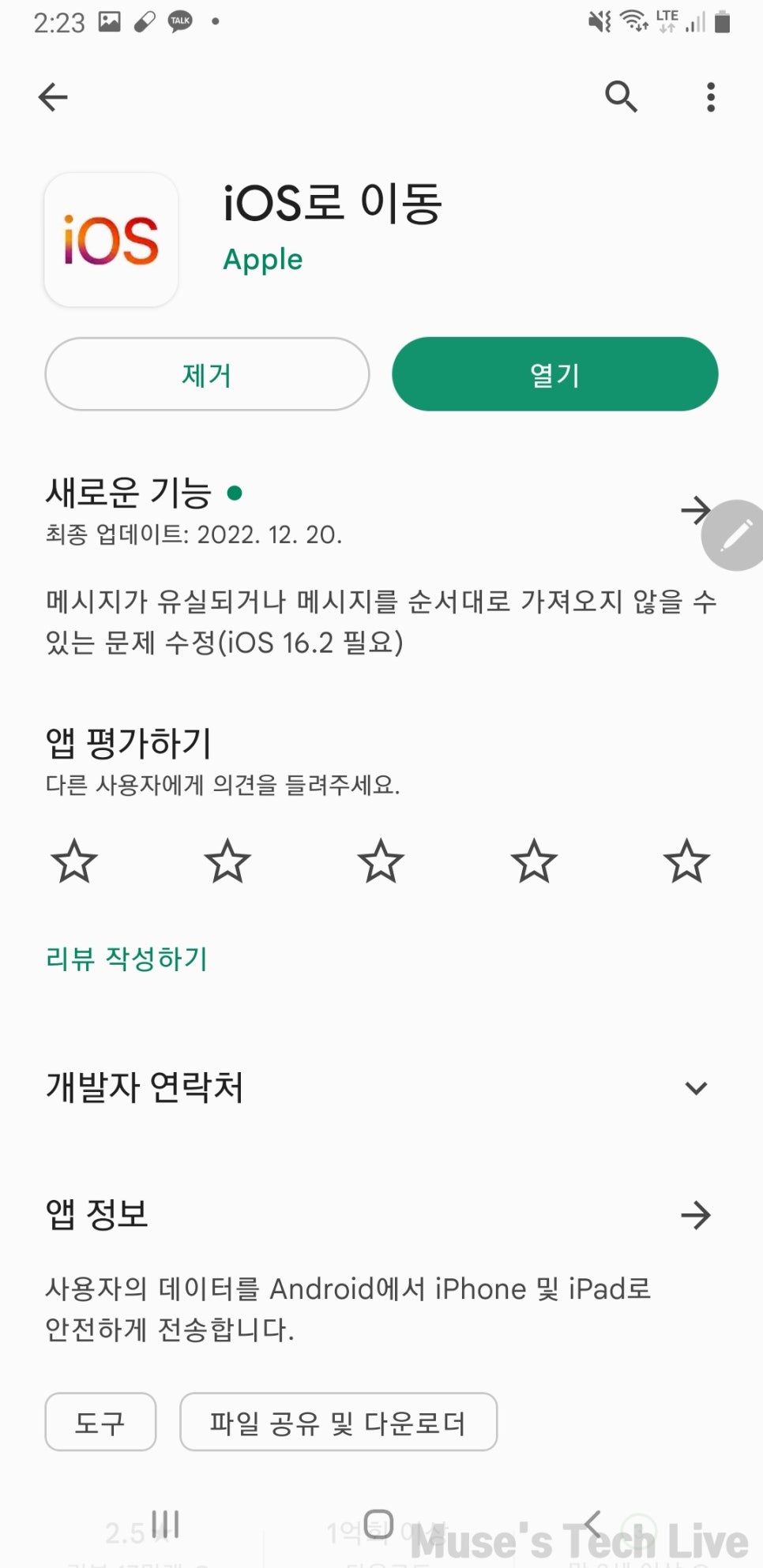The height and width of the screenshot is (1568, 763).
Task: Open recent apps from navigation bar
Action: pyautogui.click(x=166, y=1524)
